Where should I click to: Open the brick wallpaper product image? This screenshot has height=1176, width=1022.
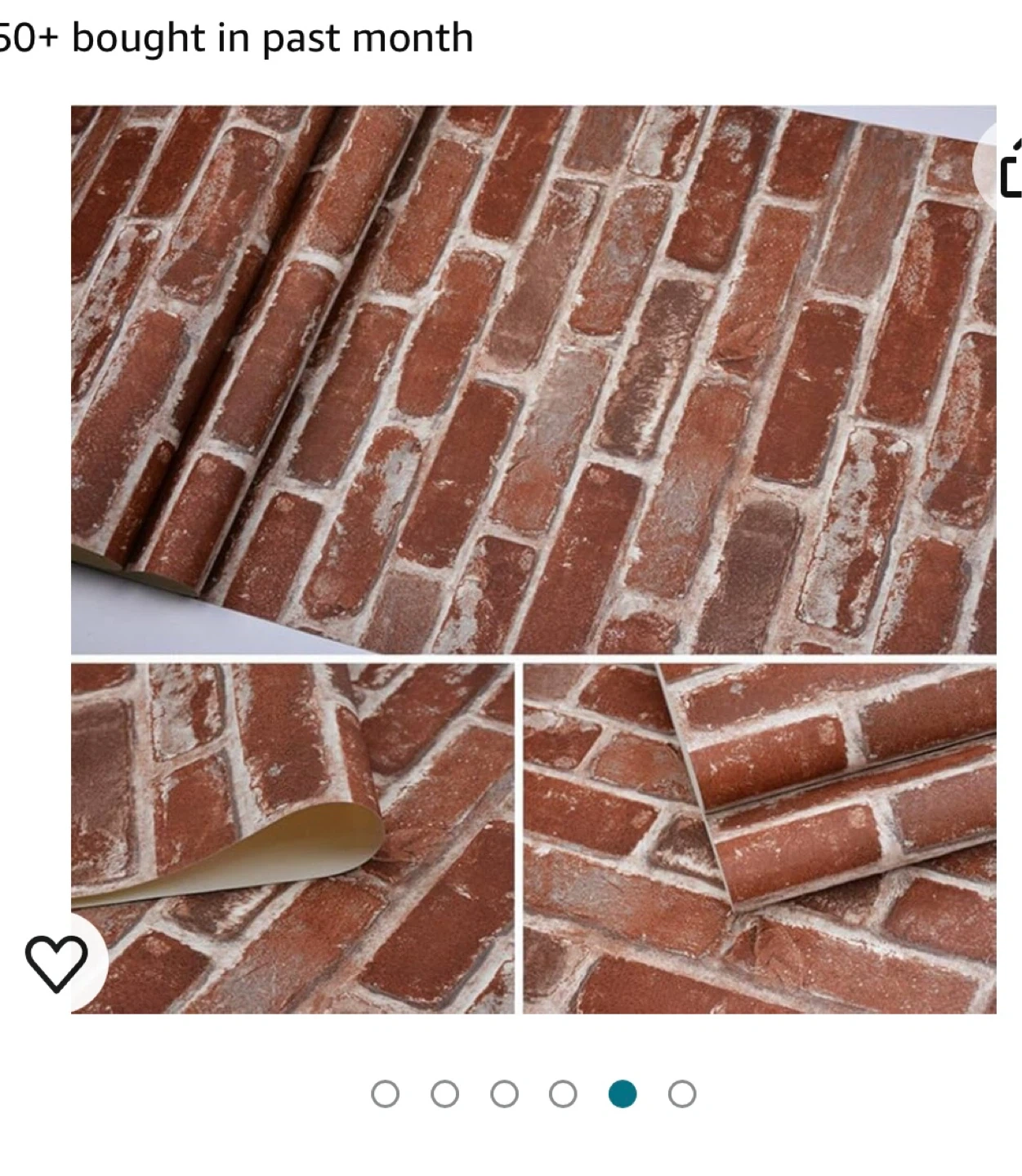tap(533, 559)
